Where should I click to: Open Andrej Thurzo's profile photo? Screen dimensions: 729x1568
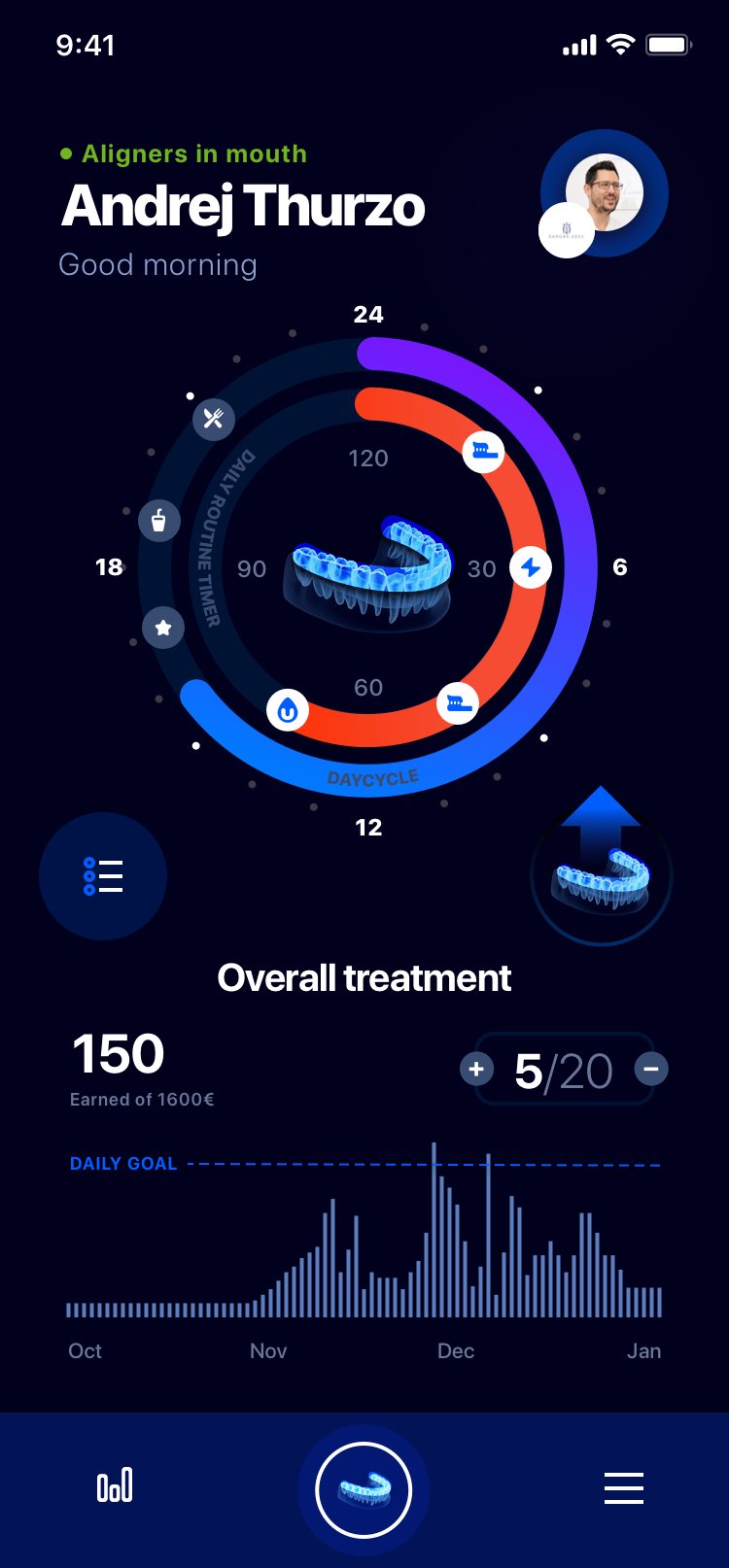(x=605, y=192)
